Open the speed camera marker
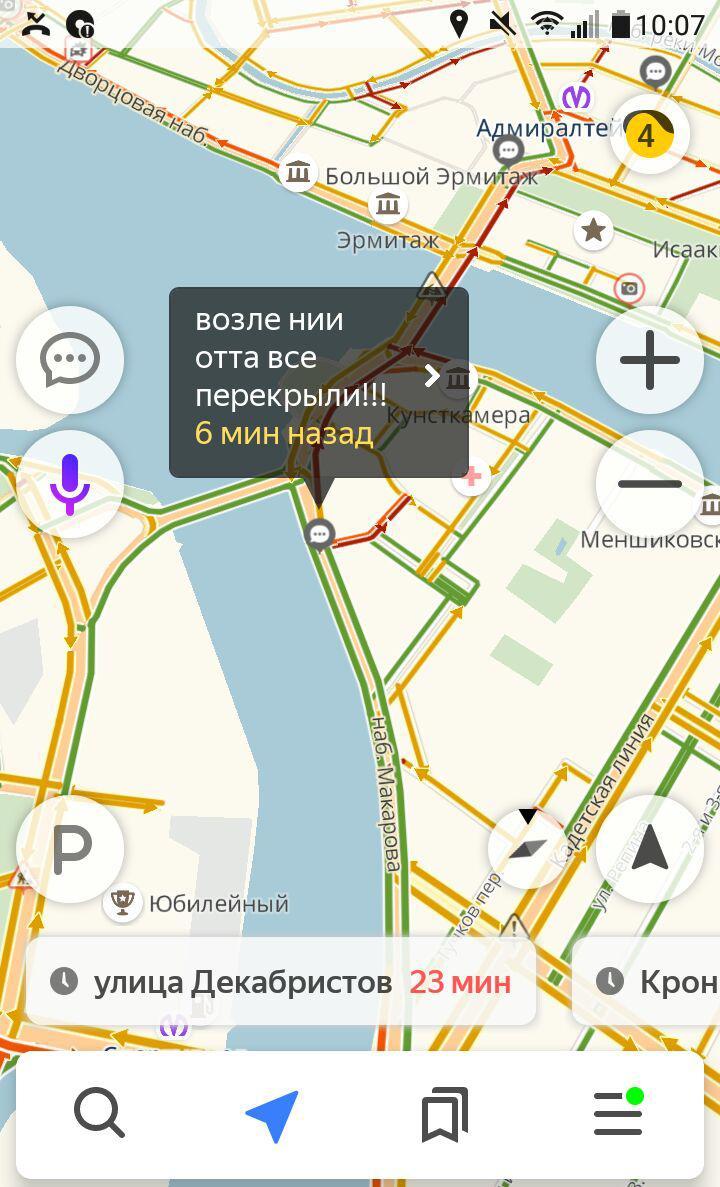 629,289
